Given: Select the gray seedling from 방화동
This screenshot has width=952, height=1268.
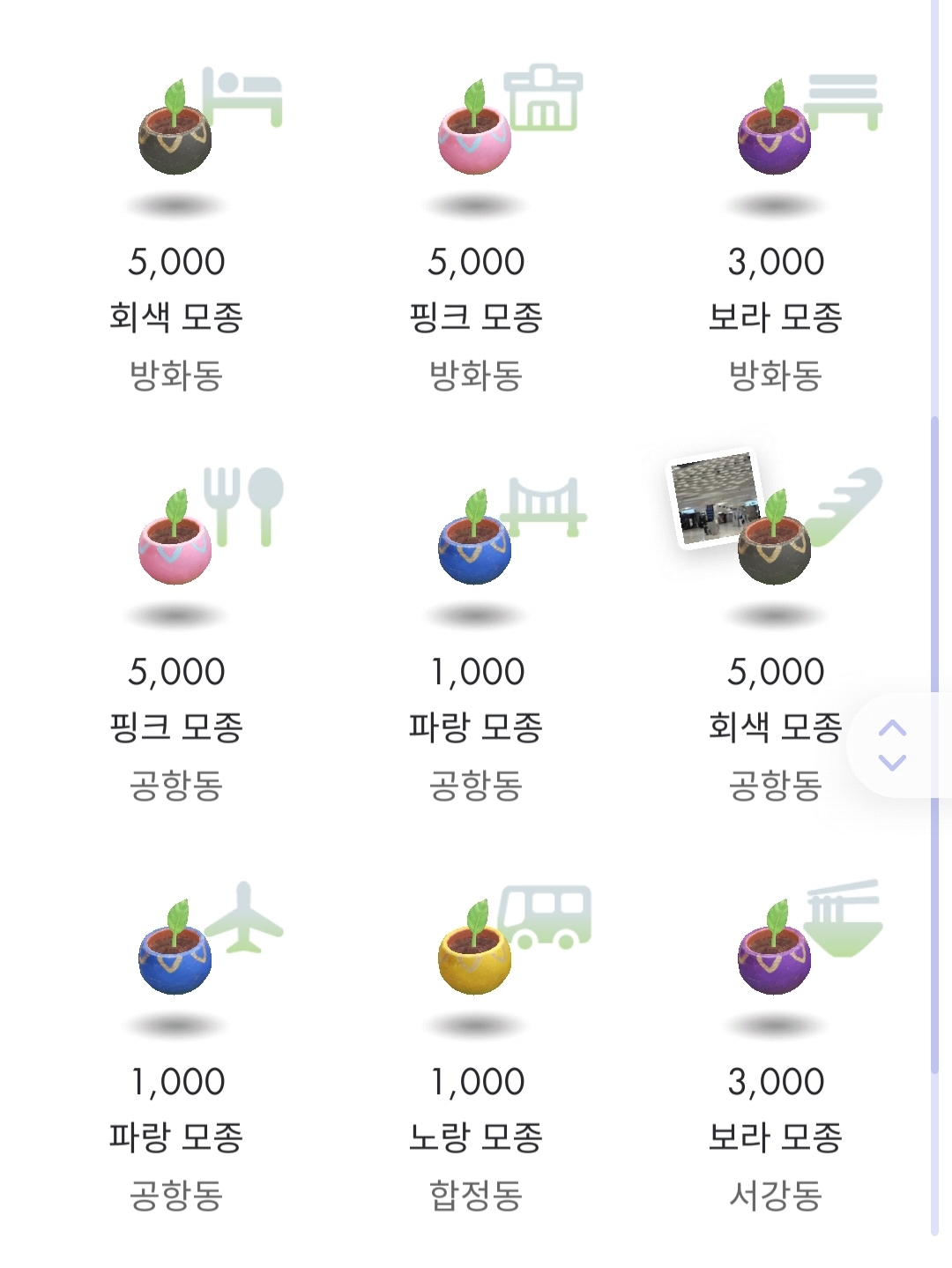Looking at the screenshot, I should tap(175, 132).
